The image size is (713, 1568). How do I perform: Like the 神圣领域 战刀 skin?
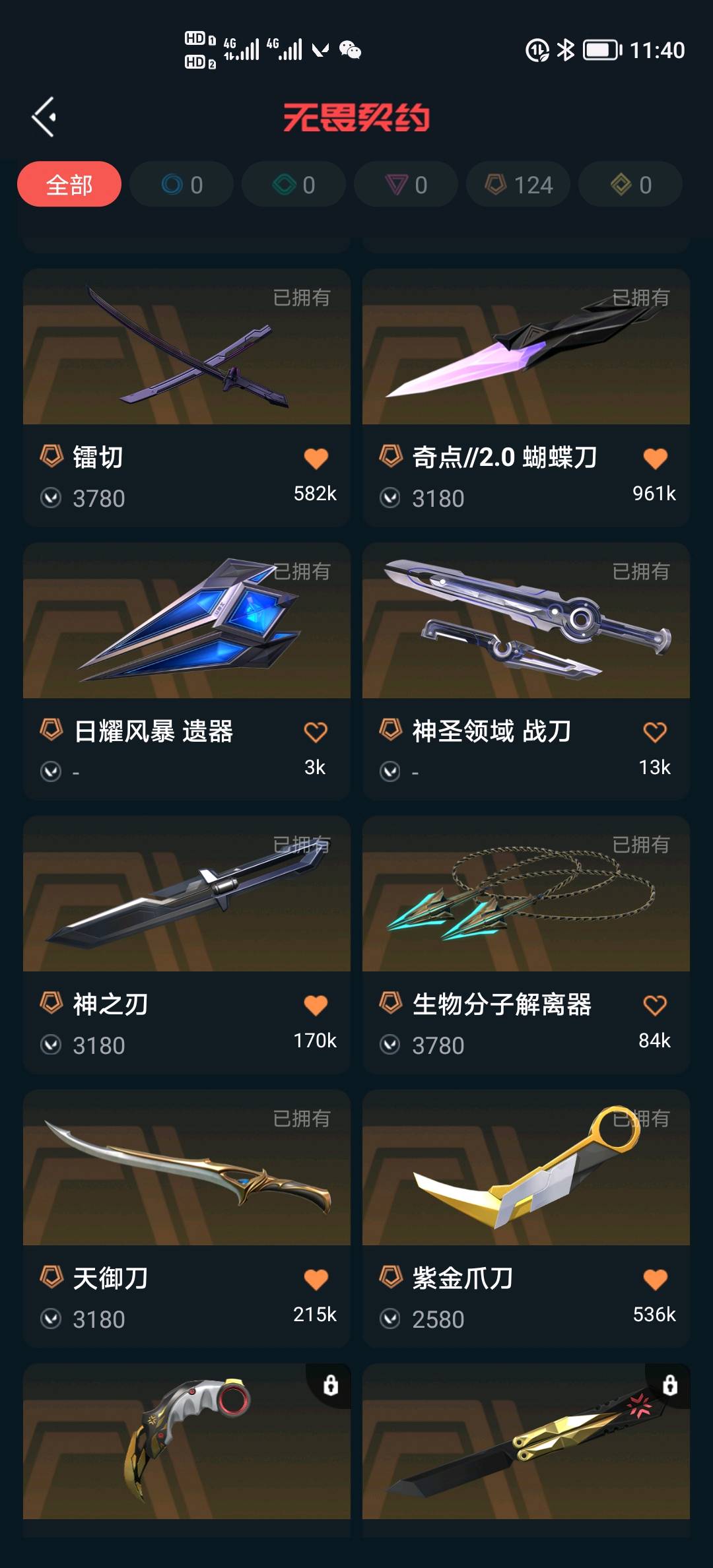coord(655,732)
